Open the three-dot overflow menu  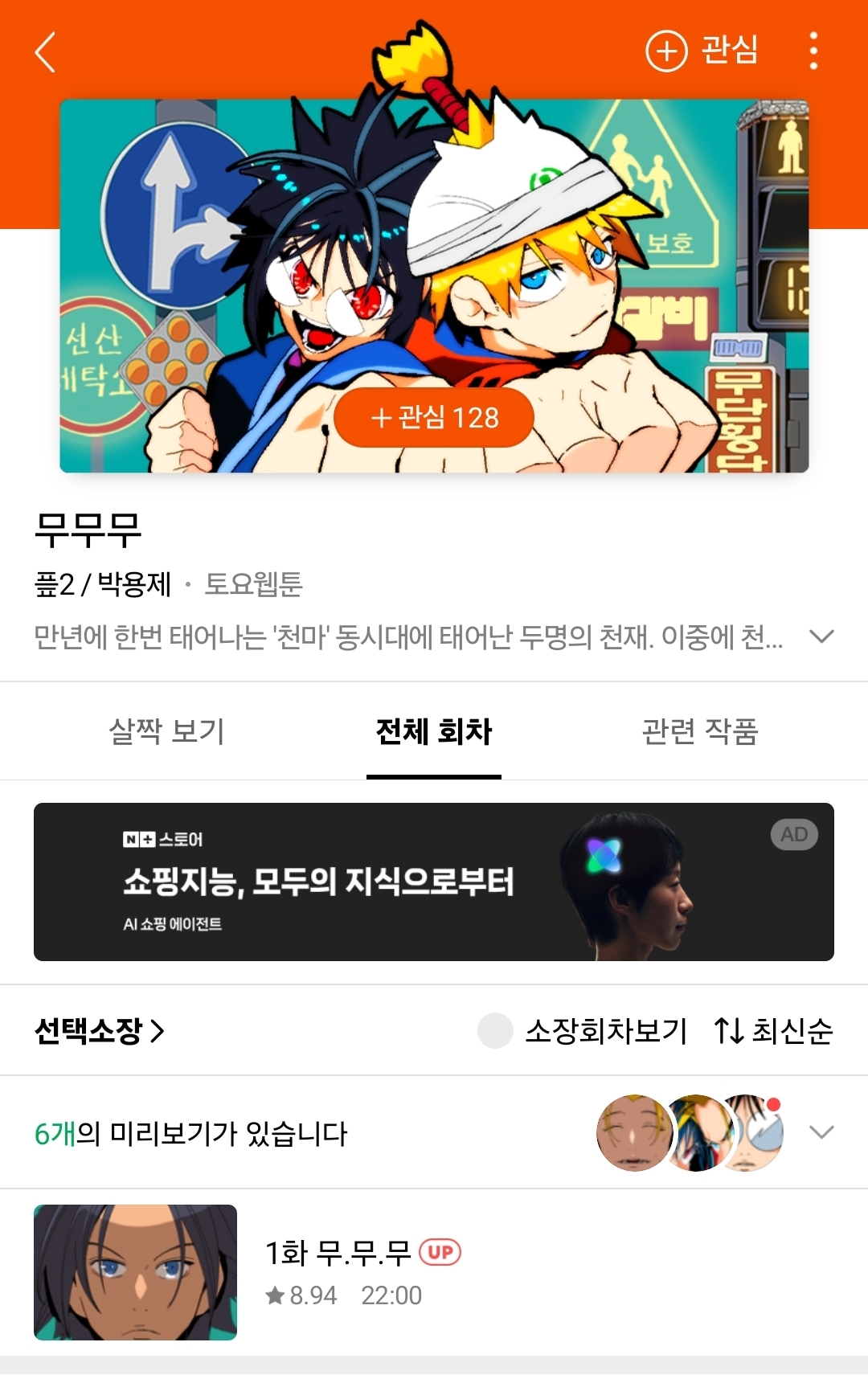coord(813,51)
